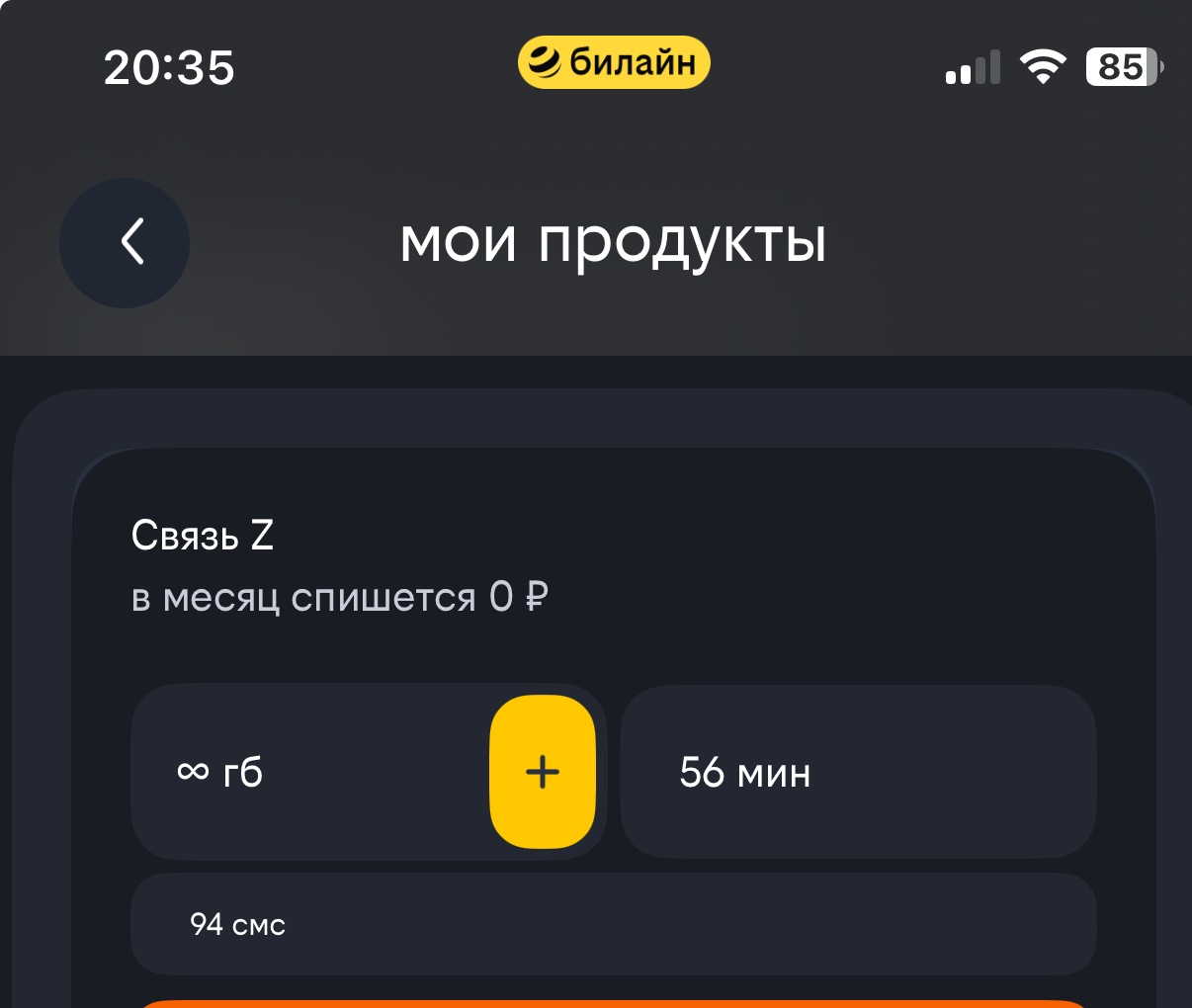Open the 94 смс balance tile
The width and height of the screenshot is (1192, 1008).
point(613,924)
